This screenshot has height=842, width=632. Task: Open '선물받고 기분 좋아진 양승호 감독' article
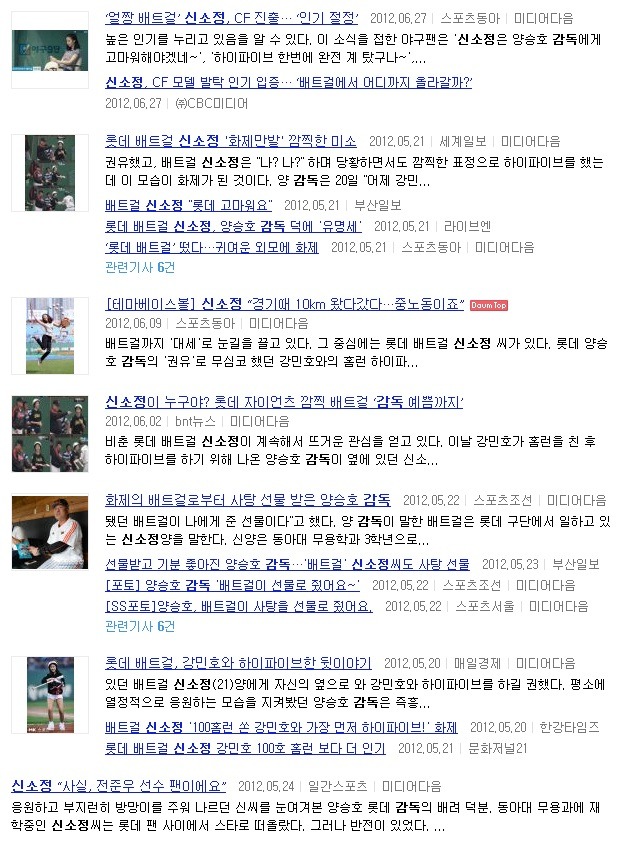coord(287,564)
